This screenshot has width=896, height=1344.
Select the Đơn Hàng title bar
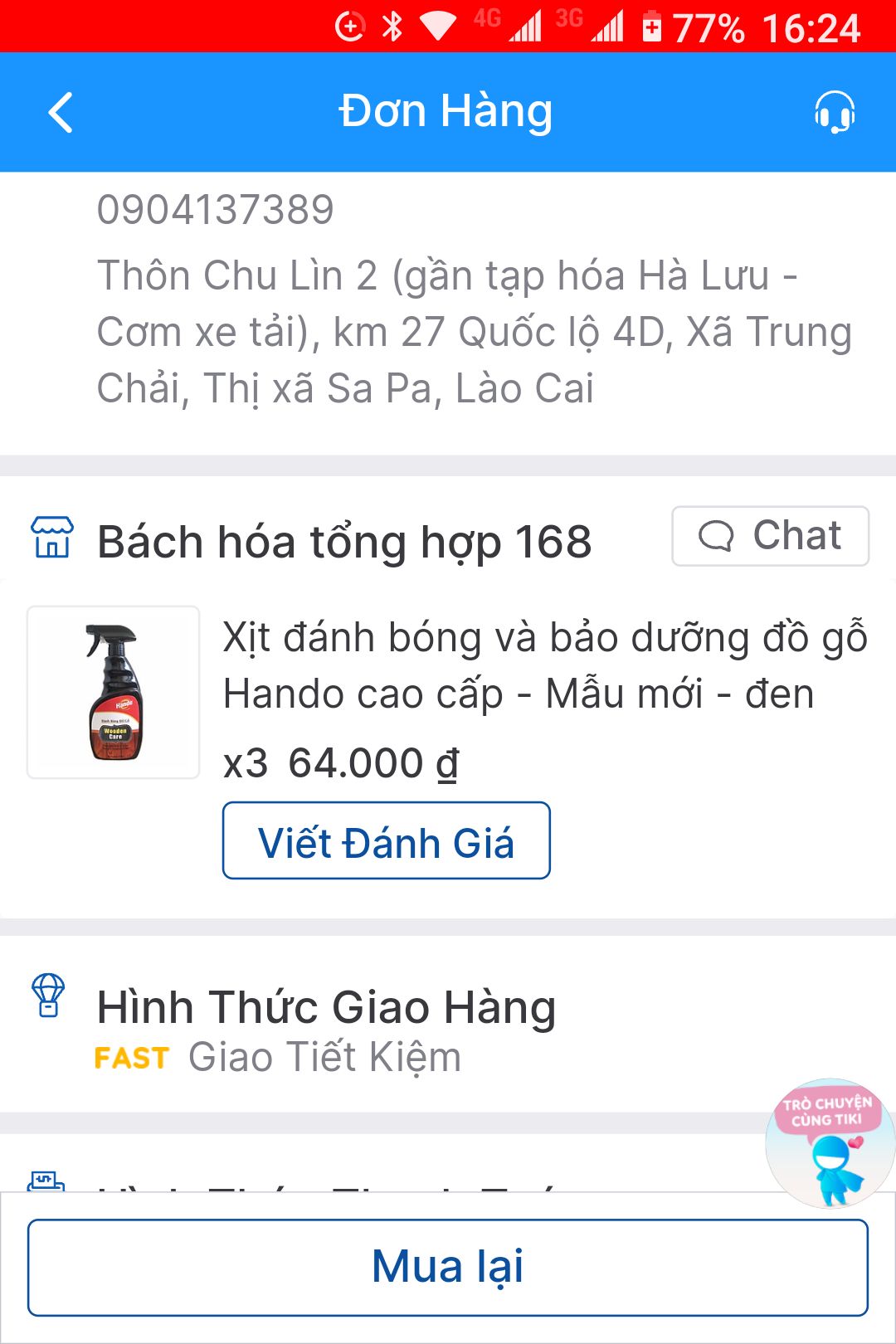(x=446, y=110)
